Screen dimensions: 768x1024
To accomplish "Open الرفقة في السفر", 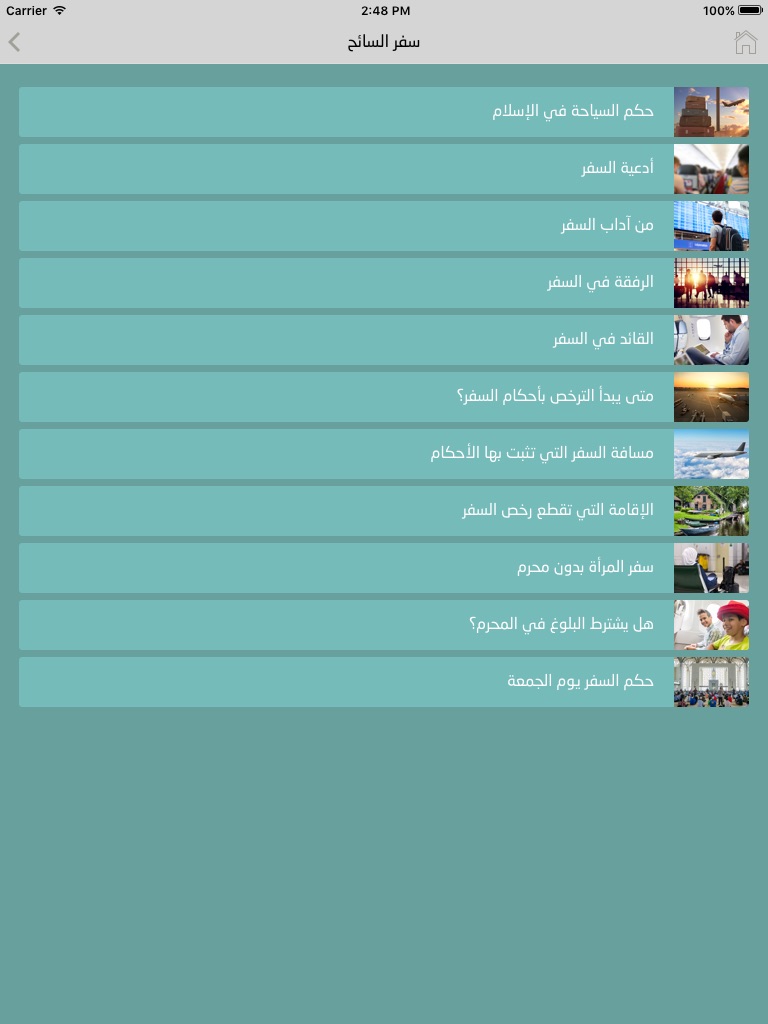I will coord(384,283).
